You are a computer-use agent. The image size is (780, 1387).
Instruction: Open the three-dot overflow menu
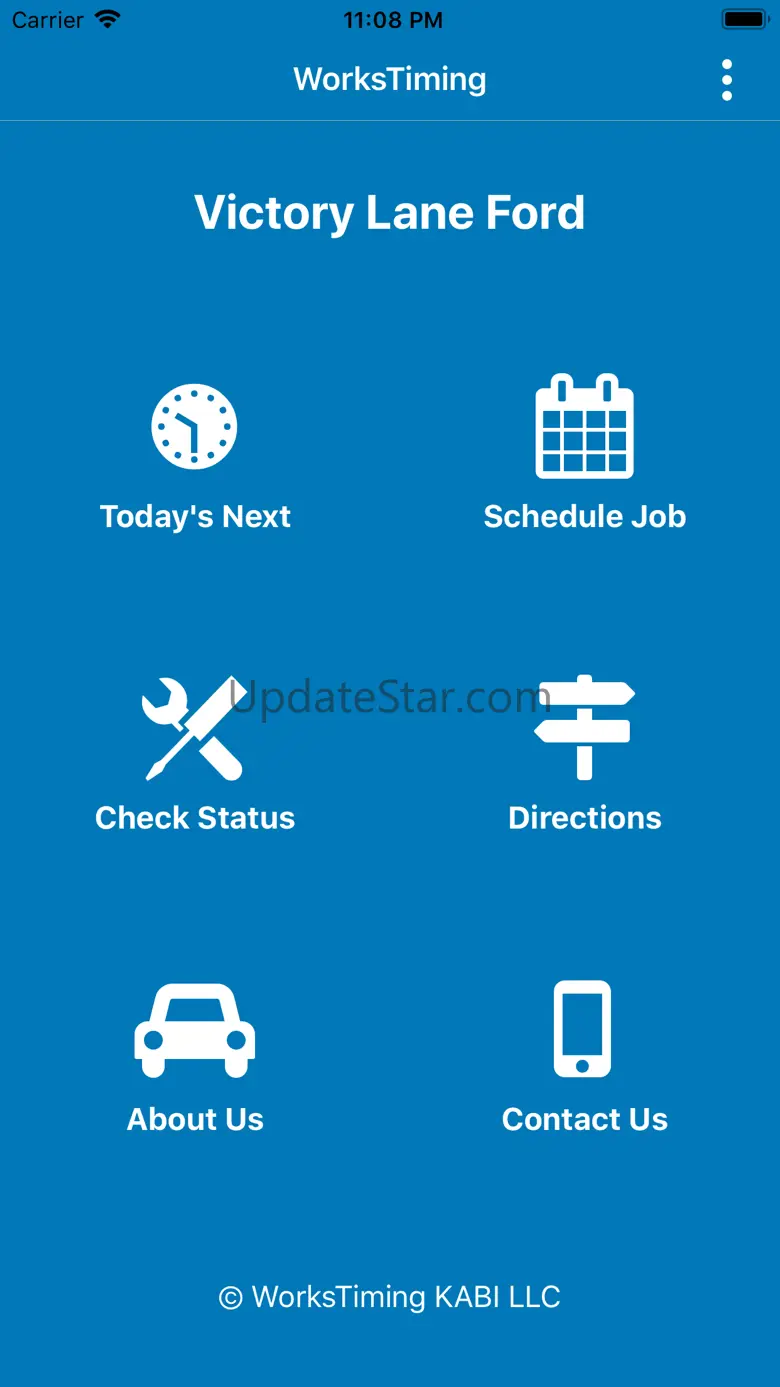pyautogui.click(x=727, y=80)
